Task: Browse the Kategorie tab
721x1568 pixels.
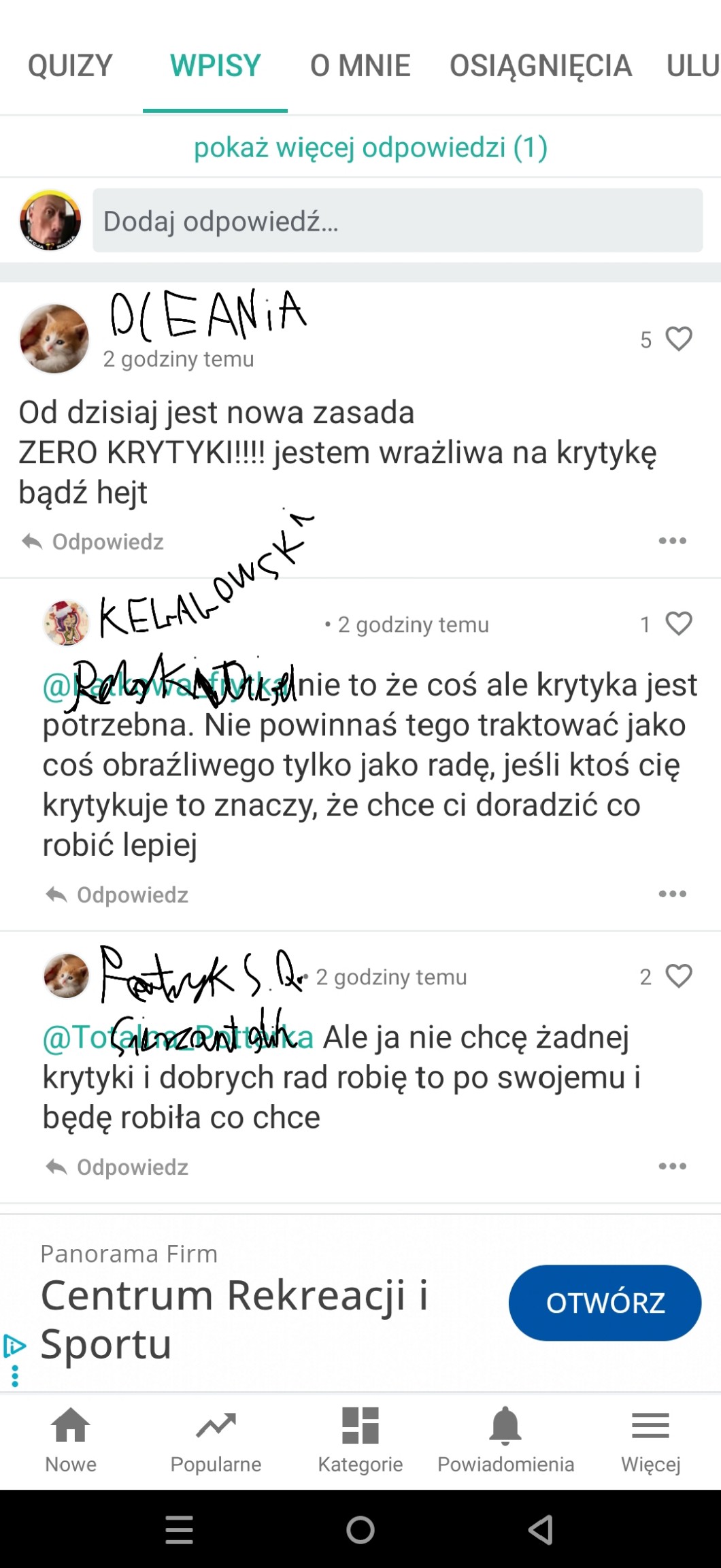Action: pyautogui.click(x=360, y=1439)
